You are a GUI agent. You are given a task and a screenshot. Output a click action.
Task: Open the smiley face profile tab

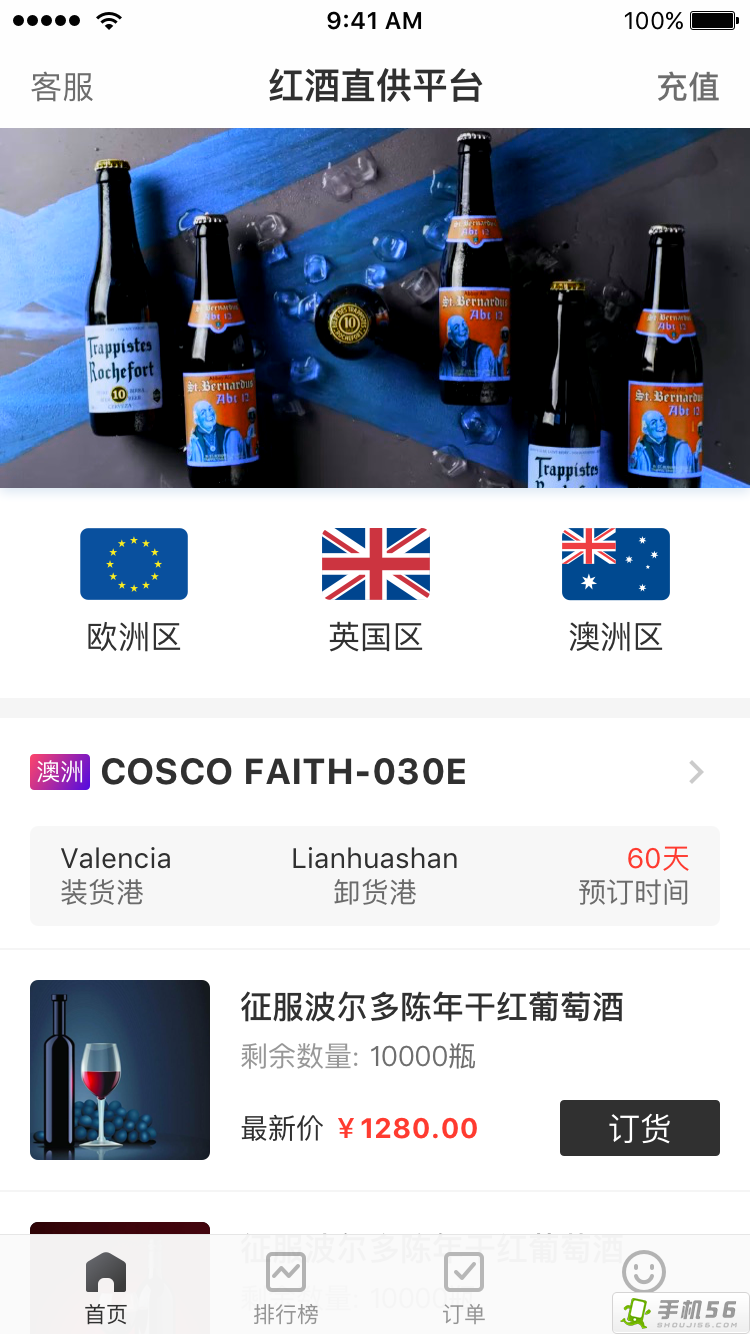(x=643, y=1273)
